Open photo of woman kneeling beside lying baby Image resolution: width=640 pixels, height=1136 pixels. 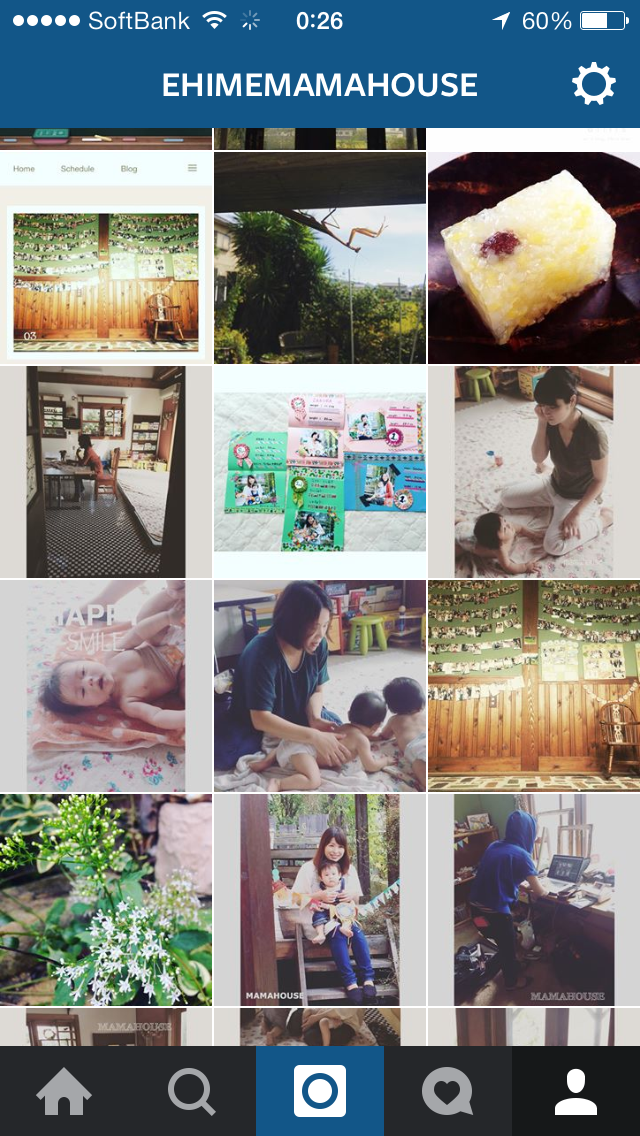pyautogui.click(x=534, y=472)
